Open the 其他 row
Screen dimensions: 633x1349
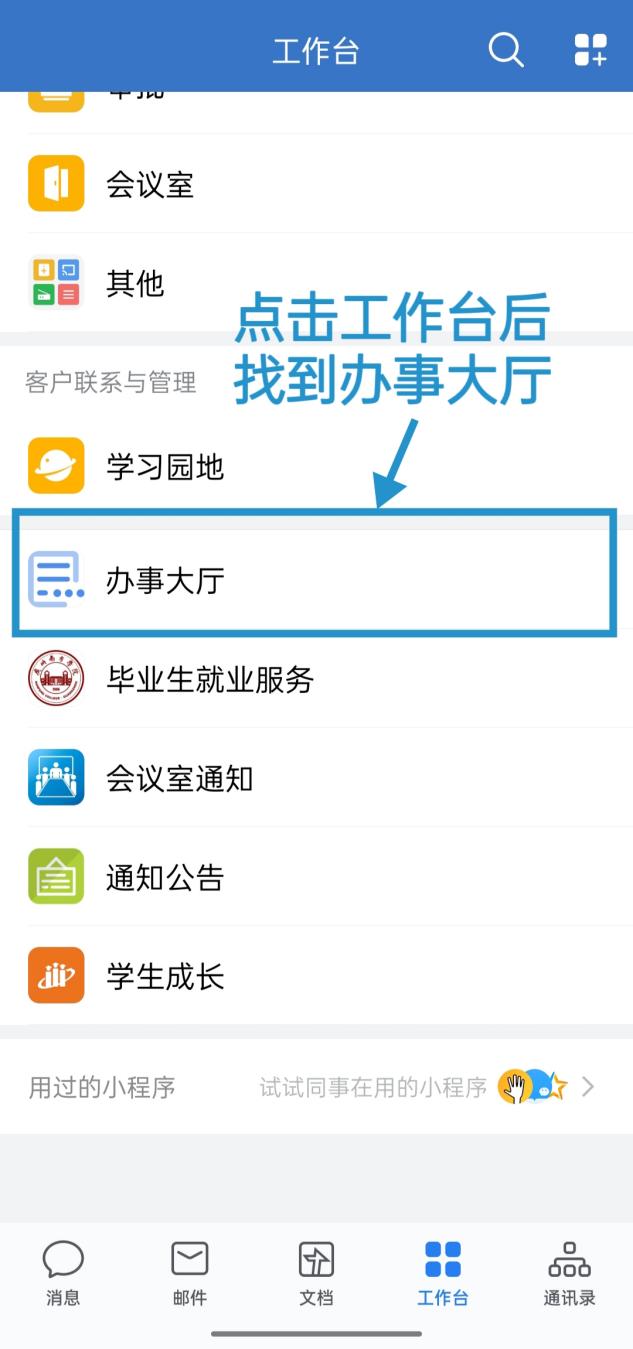coord(135,283)
